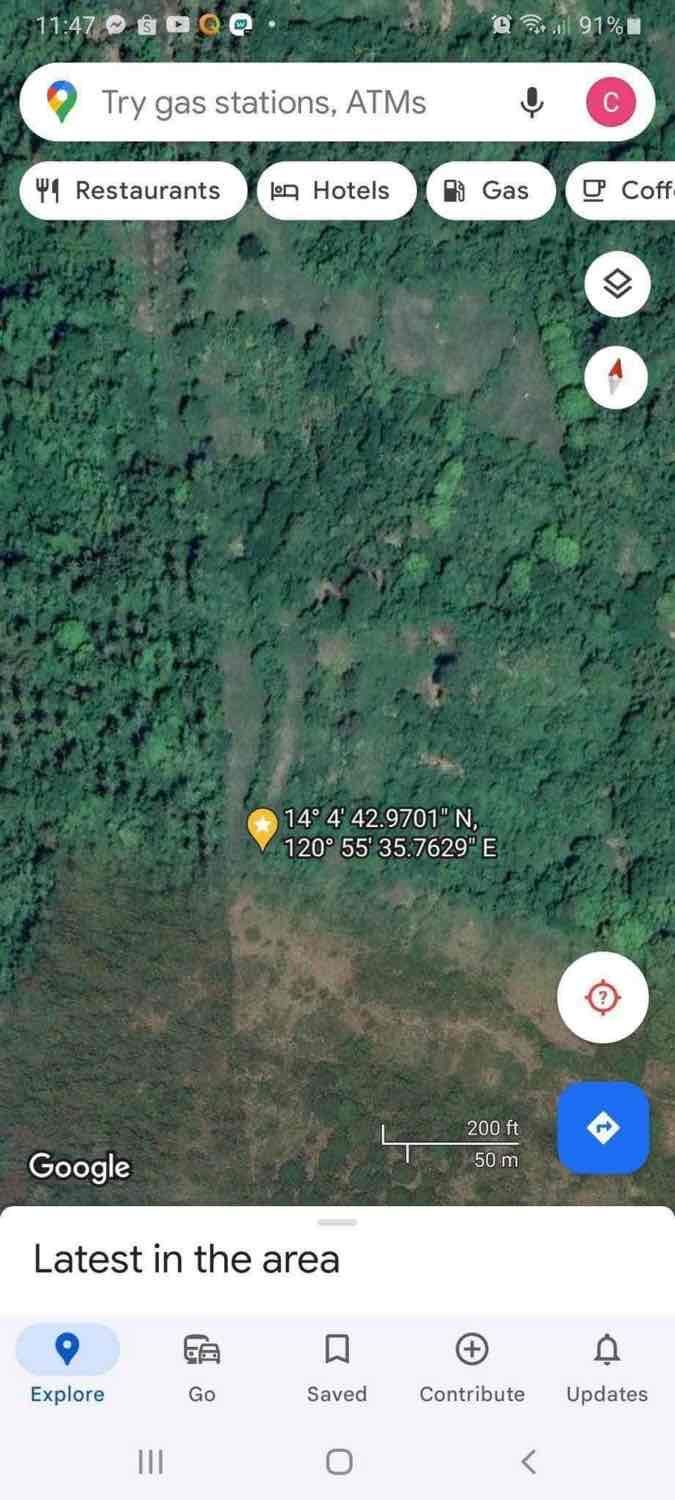Open the Saved tab
The image size is (675, 1500).
[x=337, y=1367]
